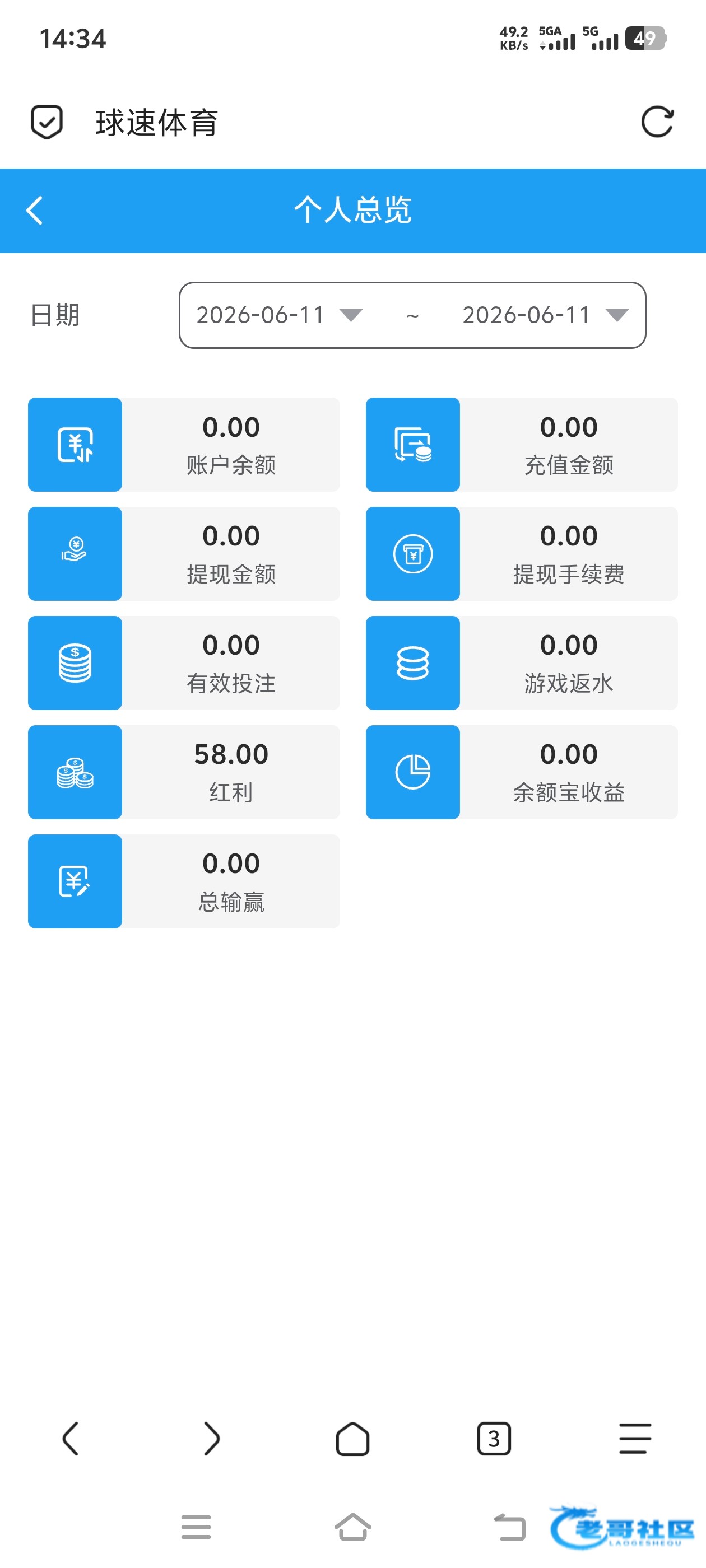Open the start date dropdown
Viewport: 706px width, 1568px height.
click(280, 315)
